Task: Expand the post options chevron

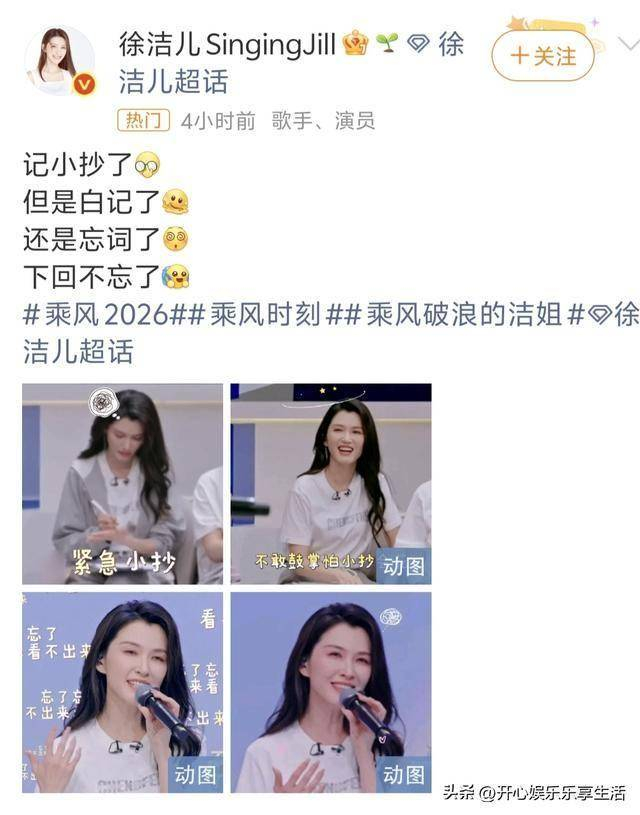Action: (628, 44)
